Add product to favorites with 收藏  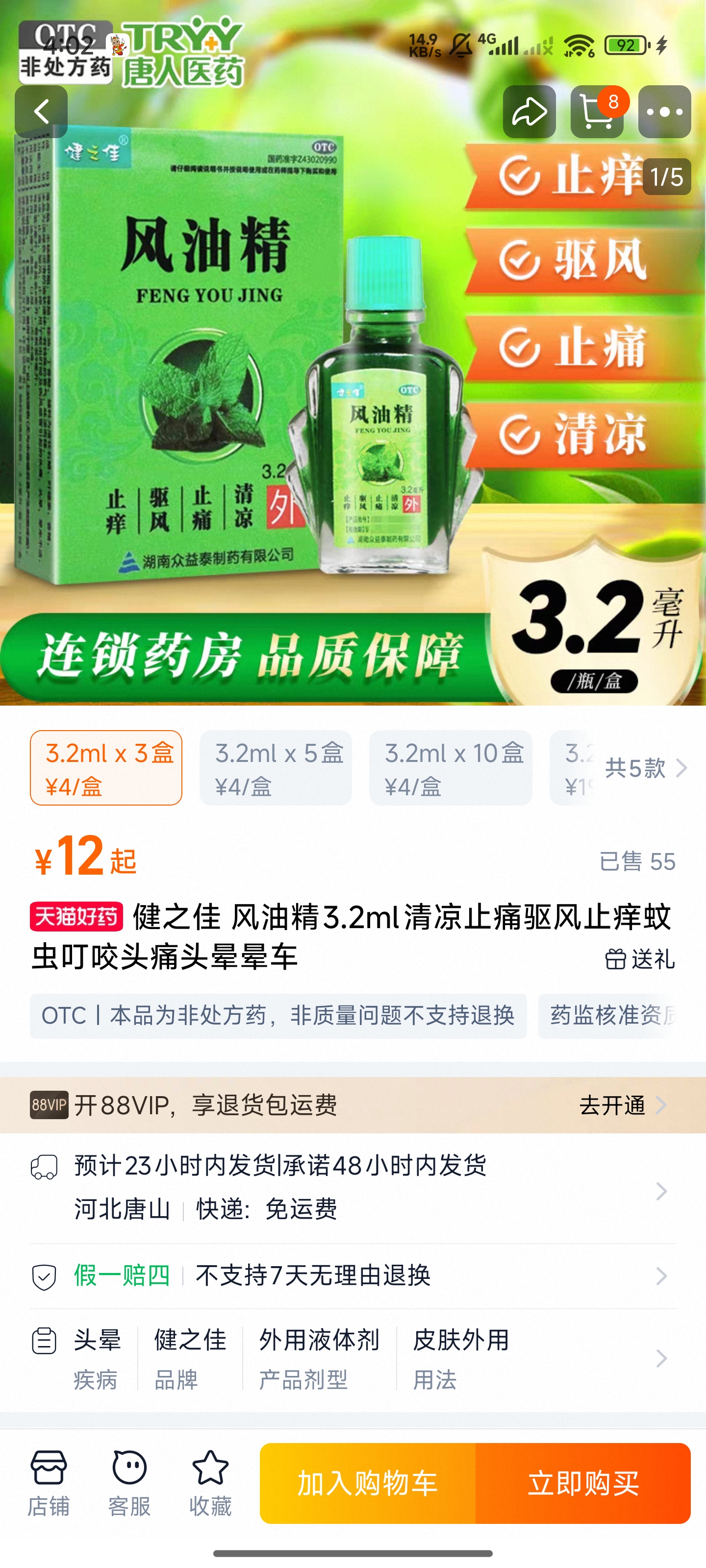pos(210,1483)
